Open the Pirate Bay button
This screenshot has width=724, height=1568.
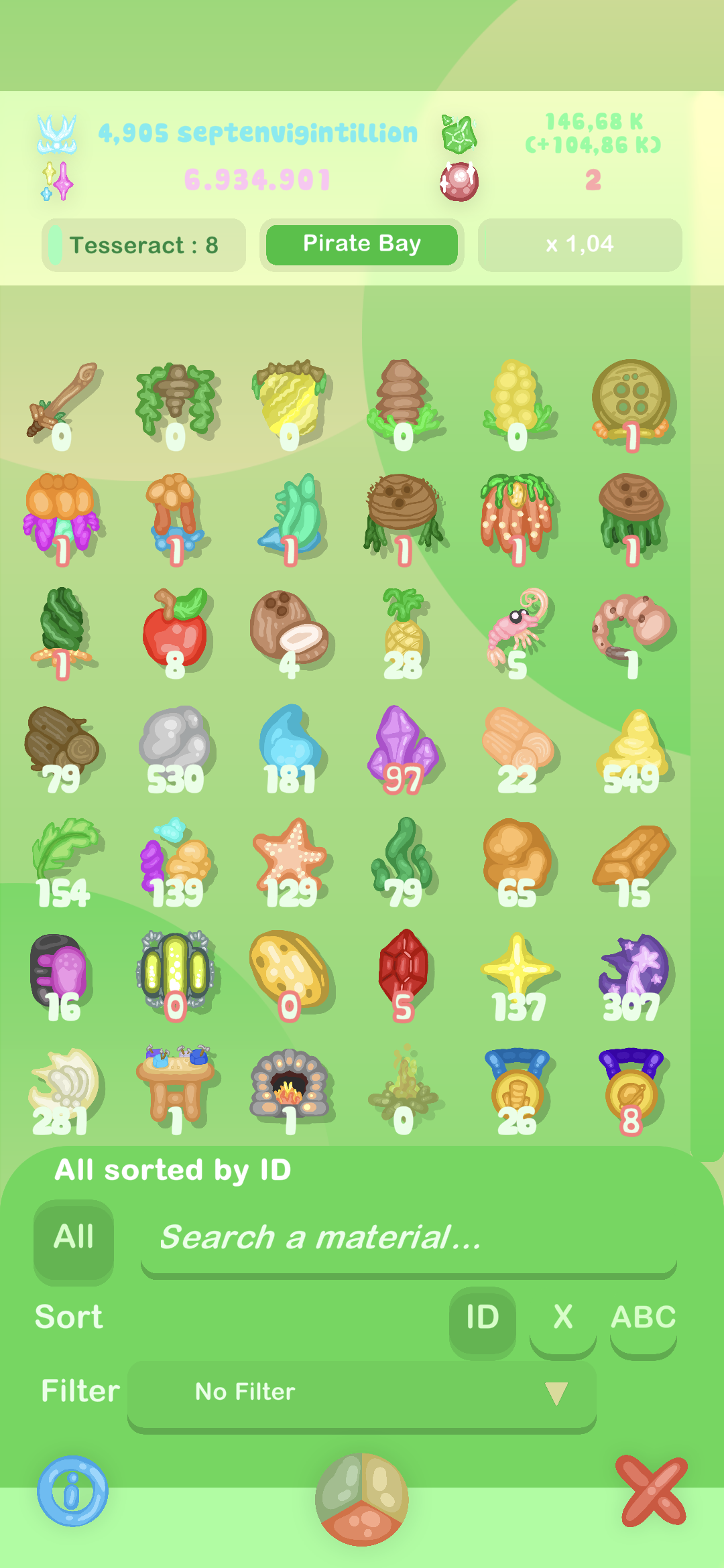pos(362,244)
